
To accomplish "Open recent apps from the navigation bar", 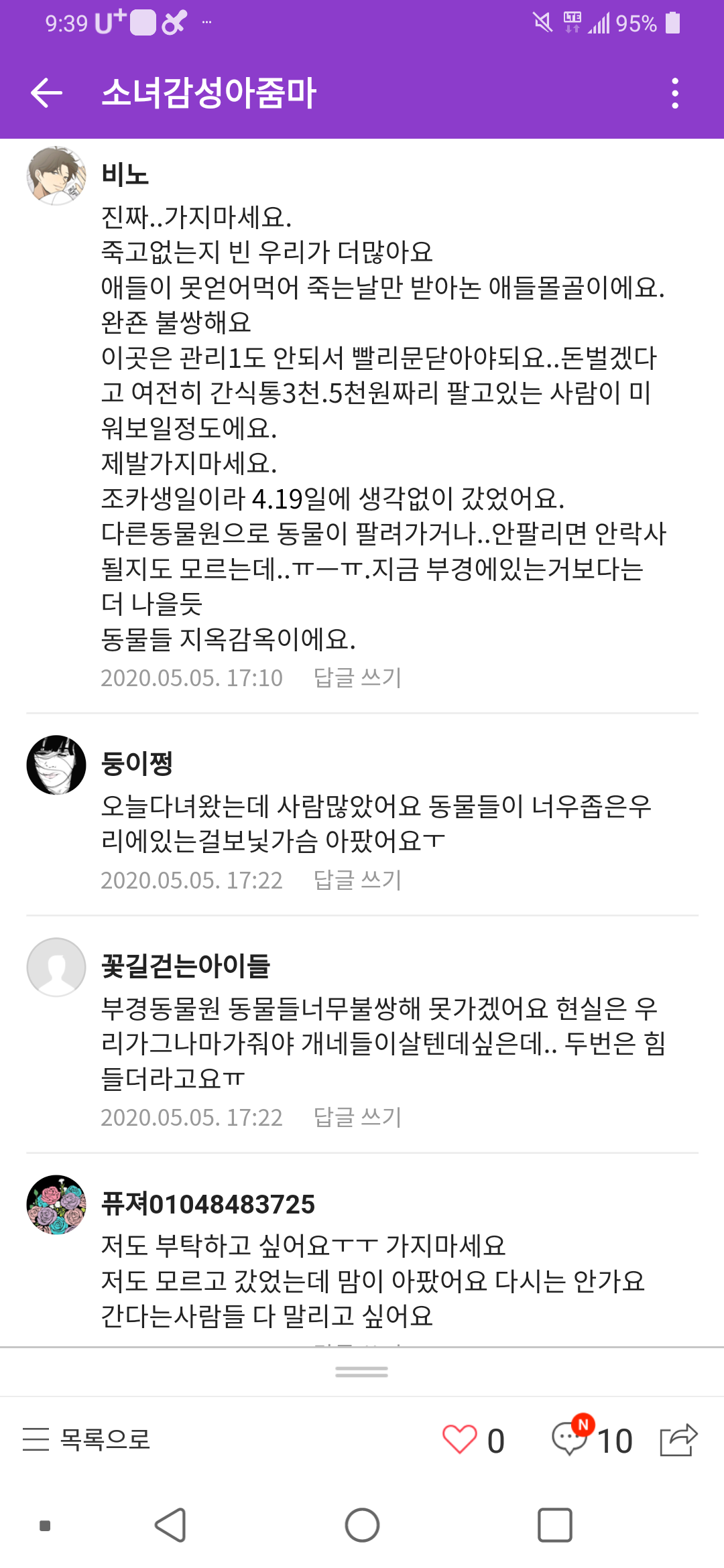I will (x=554, y=1526).
